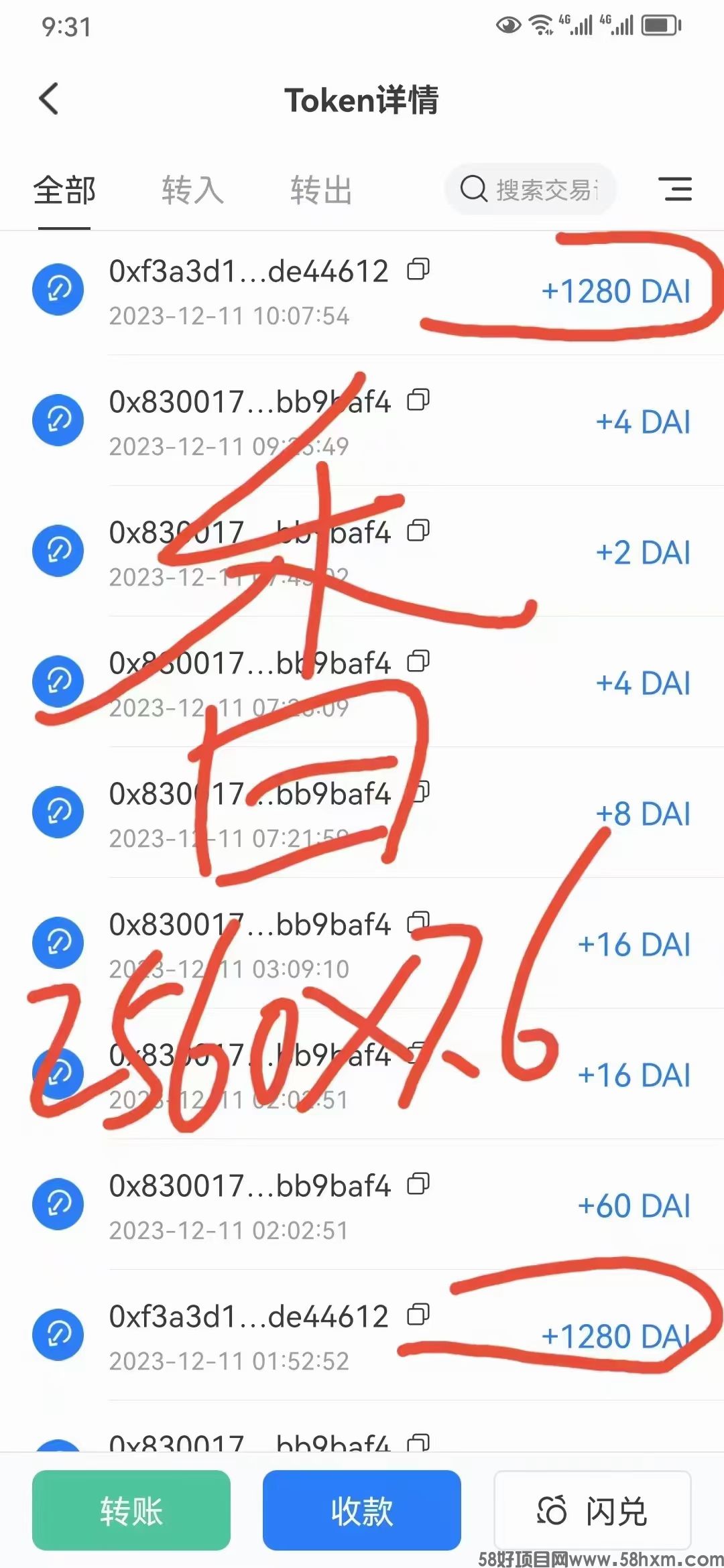Open the filter menu icon beside search

click(674, 189)
